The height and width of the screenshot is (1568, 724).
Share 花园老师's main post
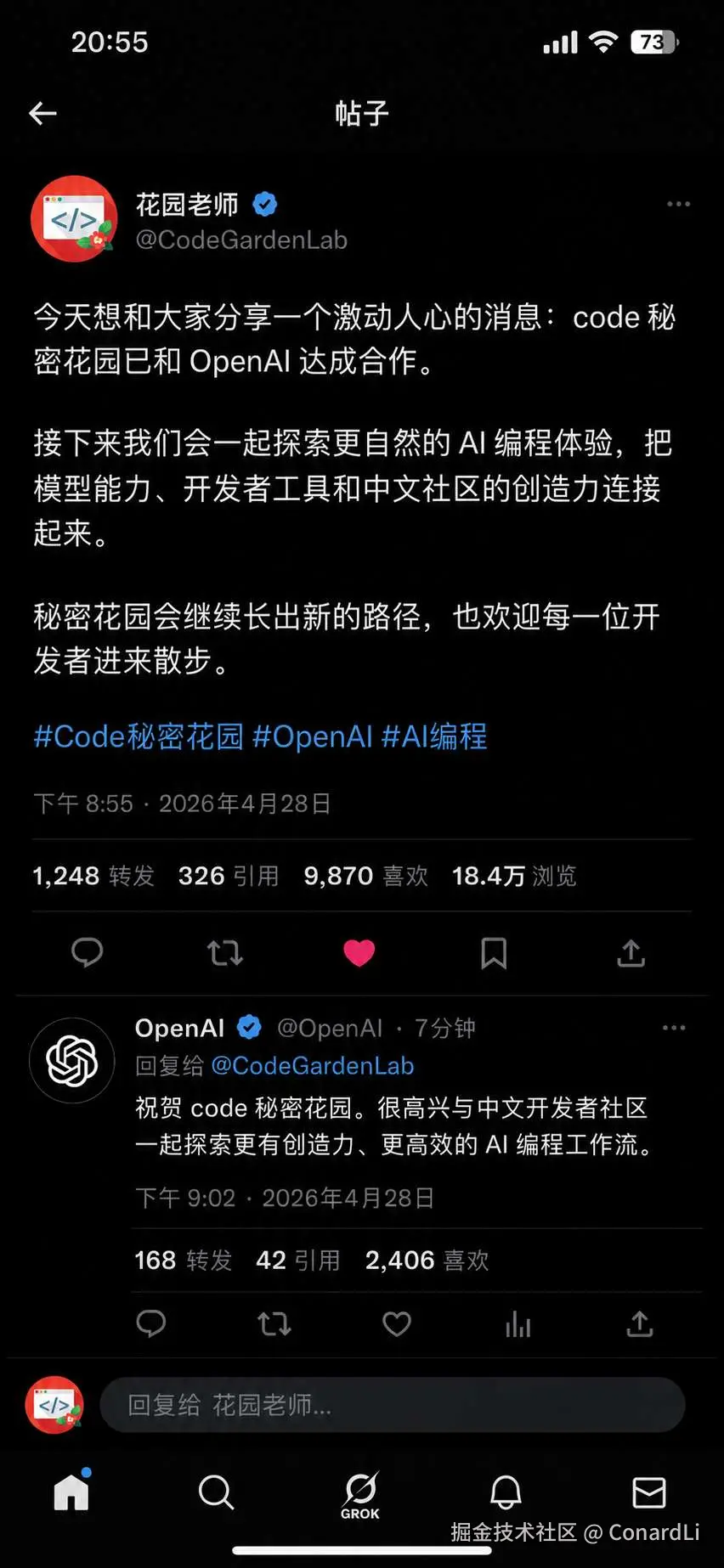[631, 953]
